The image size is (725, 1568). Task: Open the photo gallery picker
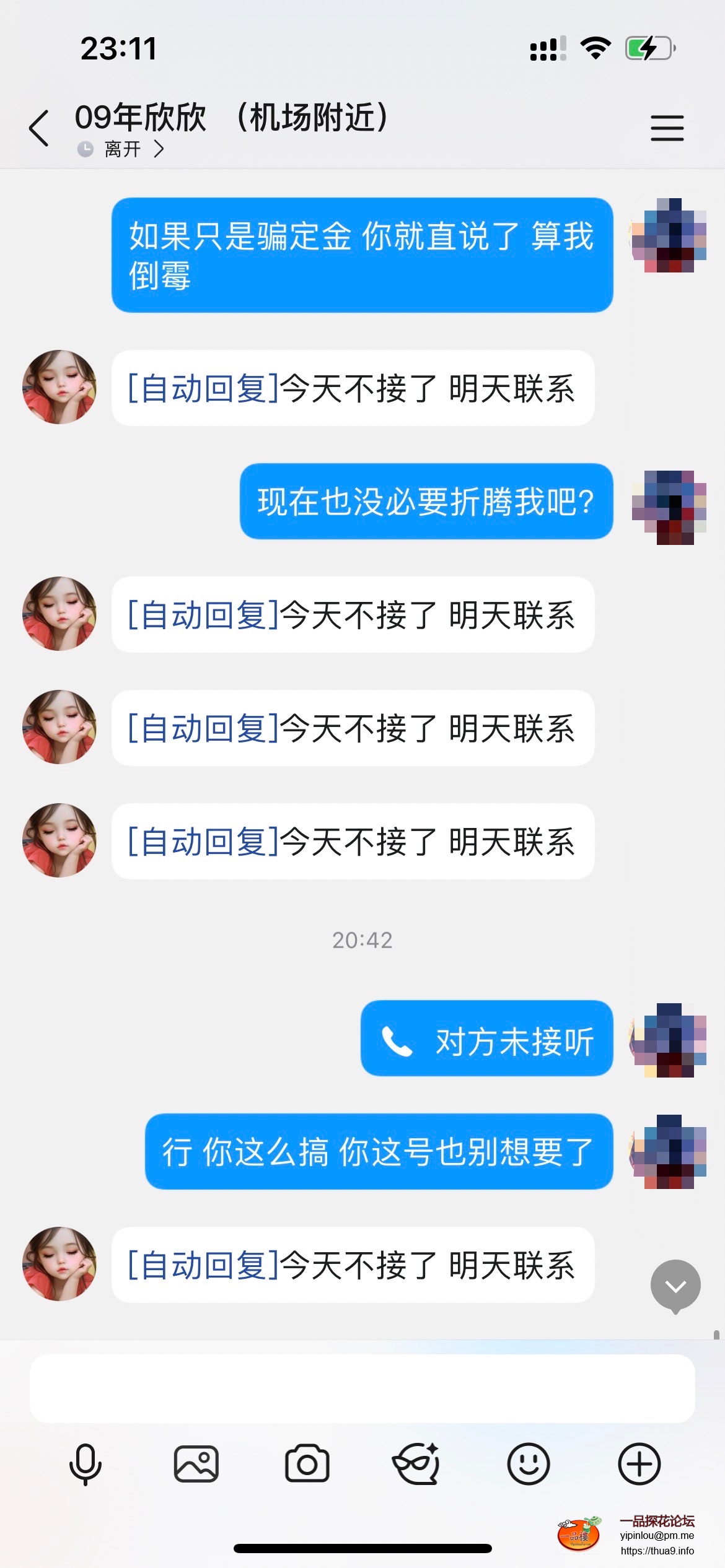196,1464
